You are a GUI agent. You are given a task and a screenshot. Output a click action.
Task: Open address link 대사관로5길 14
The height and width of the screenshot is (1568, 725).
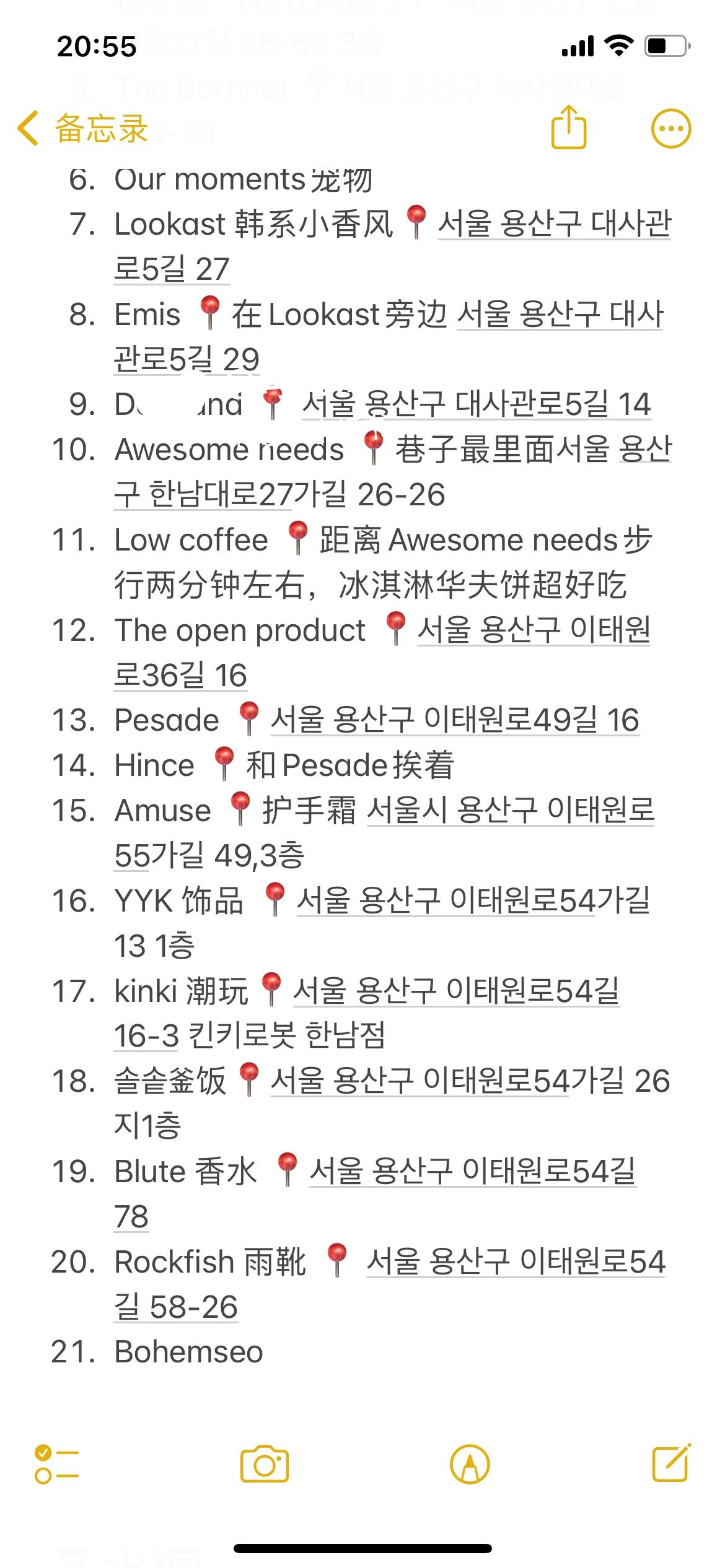pos(476,405)
